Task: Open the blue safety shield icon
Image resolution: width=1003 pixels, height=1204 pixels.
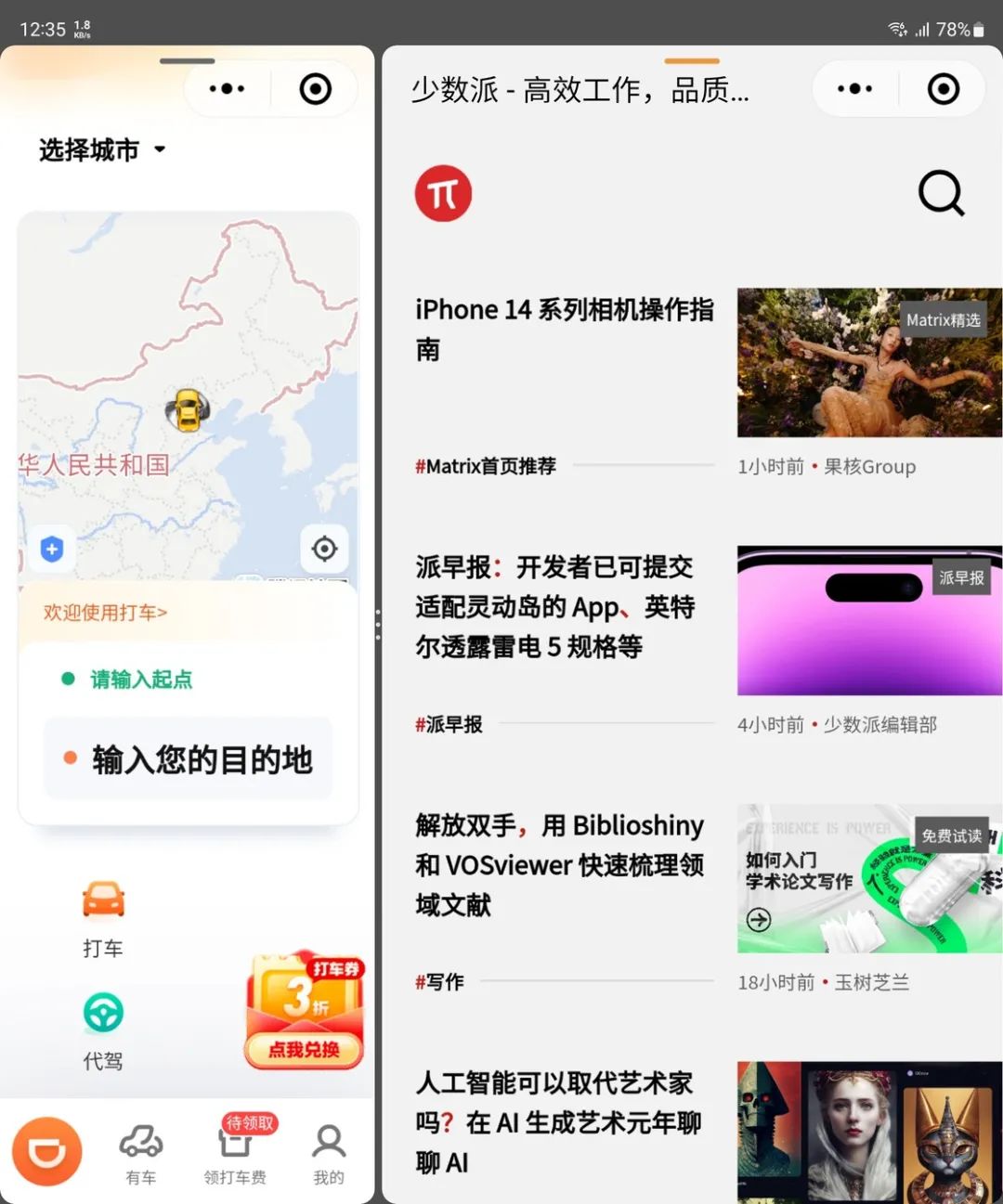Action: (52, 549)
